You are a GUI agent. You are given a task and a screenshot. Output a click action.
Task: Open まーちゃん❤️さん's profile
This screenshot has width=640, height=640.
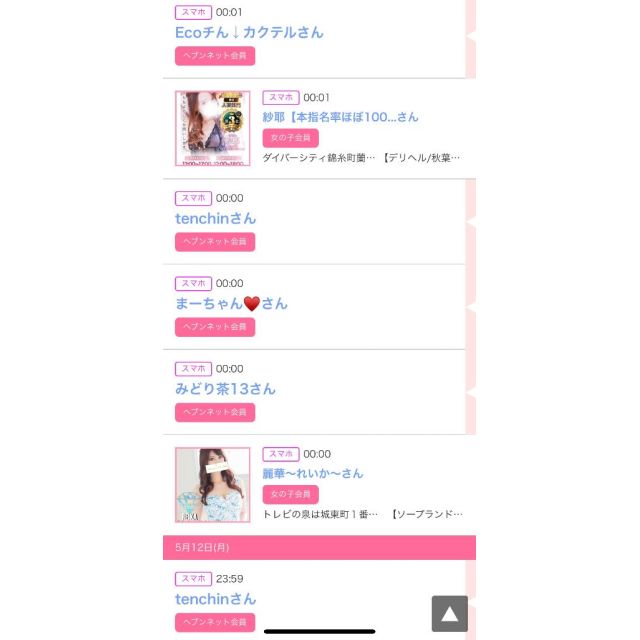231,303
